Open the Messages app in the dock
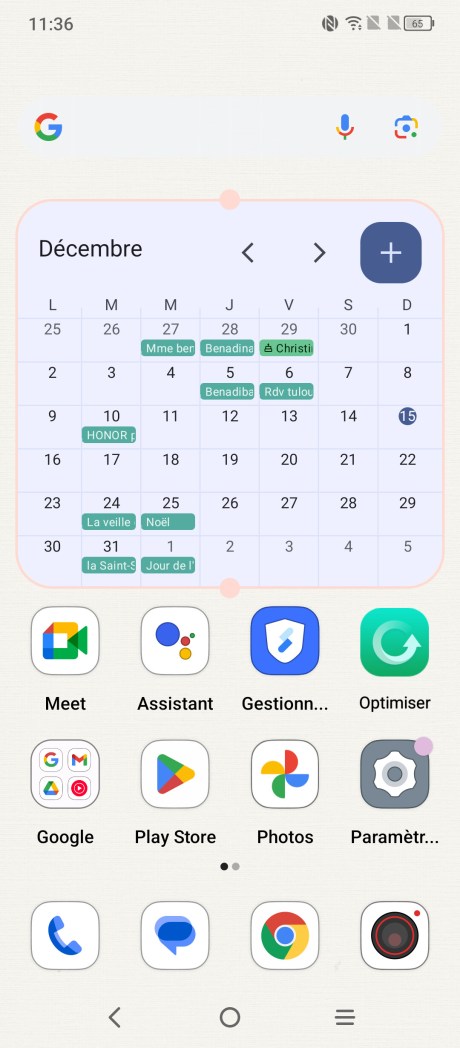Viewport: 460px width, 1048px height. pyautogui.click(x=175, y=935)
